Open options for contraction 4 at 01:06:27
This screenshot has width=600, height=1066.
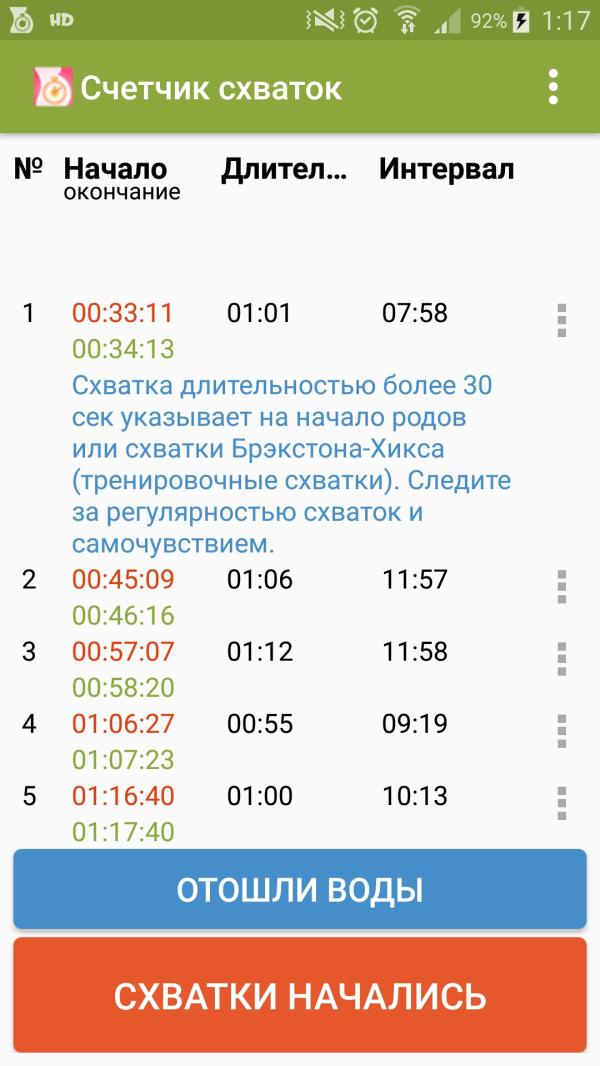tap(561, 731)
